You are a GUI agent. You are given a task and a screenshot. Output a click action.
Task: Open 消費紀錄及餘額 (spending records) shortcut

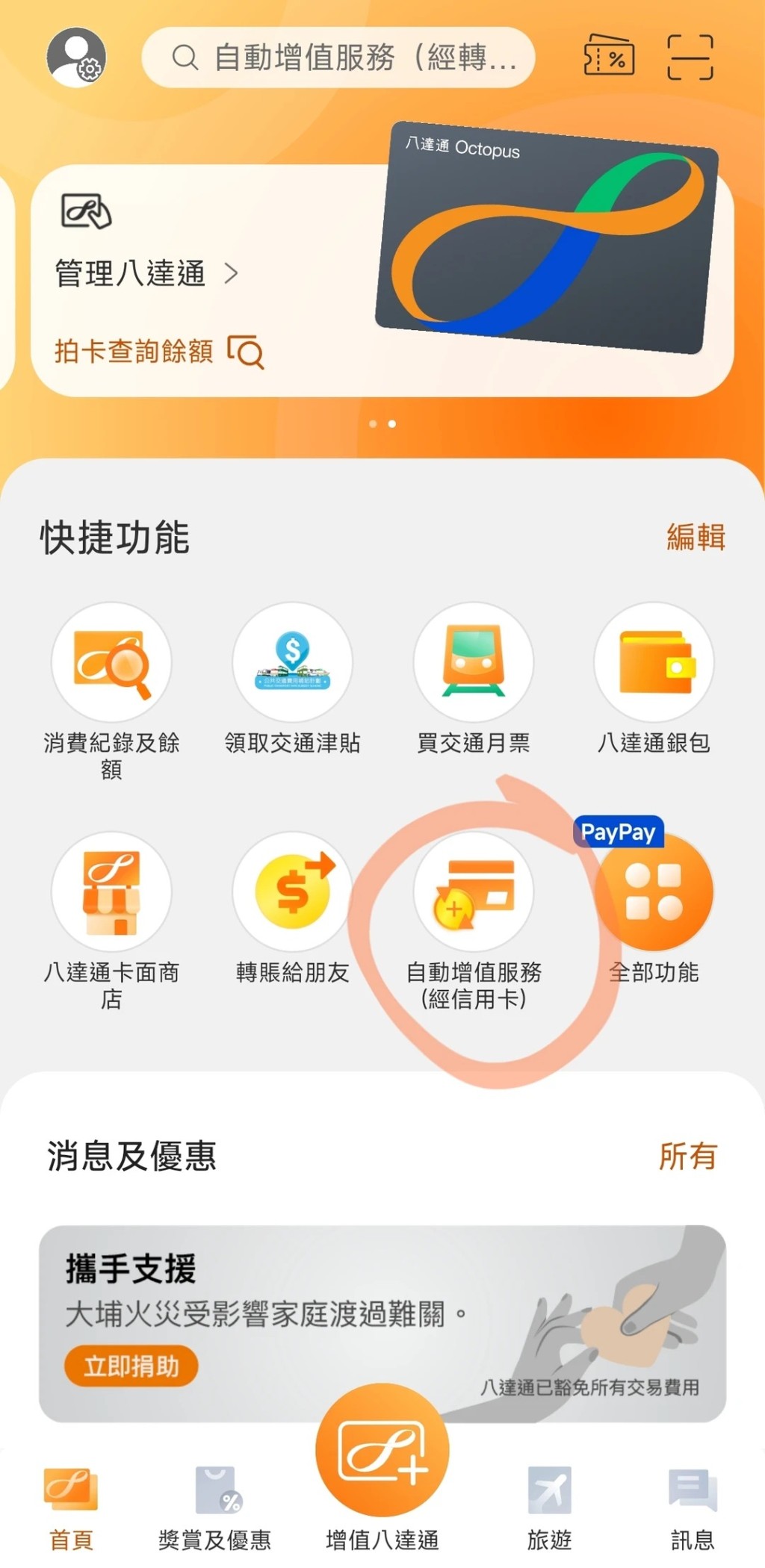point(112,662)
